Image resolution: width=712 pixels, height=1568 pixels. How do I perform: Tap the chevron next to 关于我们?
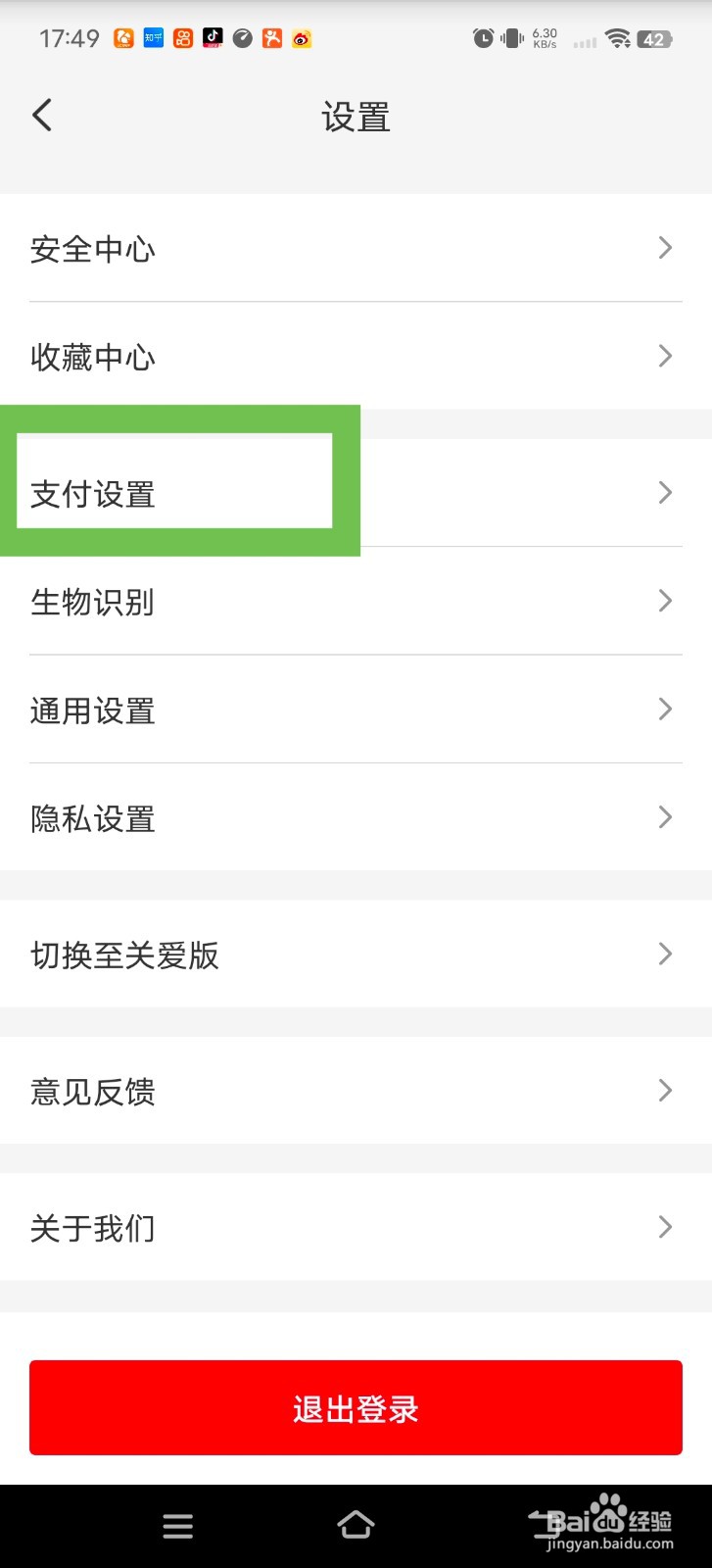(x=664, y=1227)
